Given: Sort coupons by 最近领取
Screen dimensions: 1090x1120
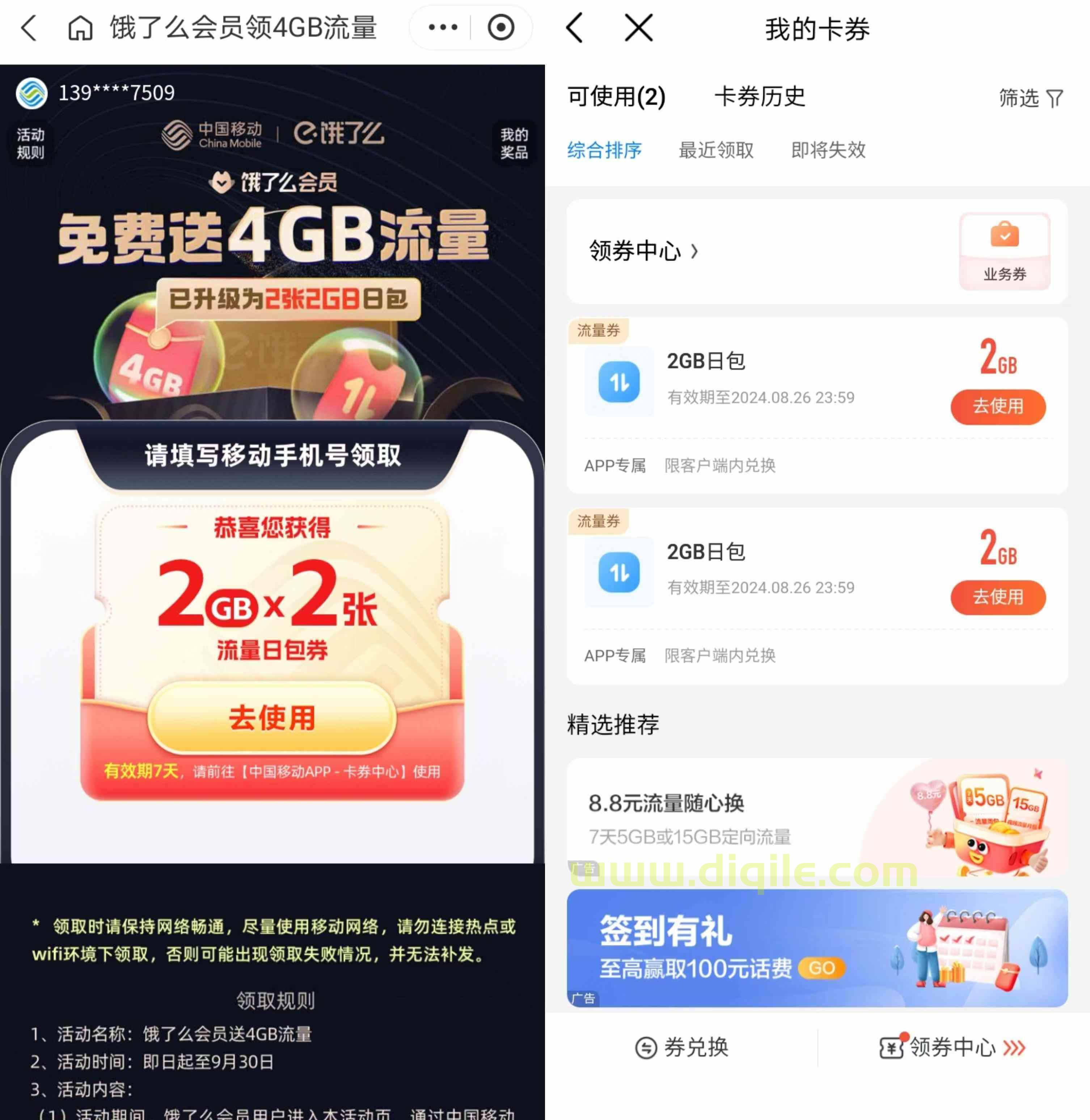Looking at the screenshot, I should 715,150.
